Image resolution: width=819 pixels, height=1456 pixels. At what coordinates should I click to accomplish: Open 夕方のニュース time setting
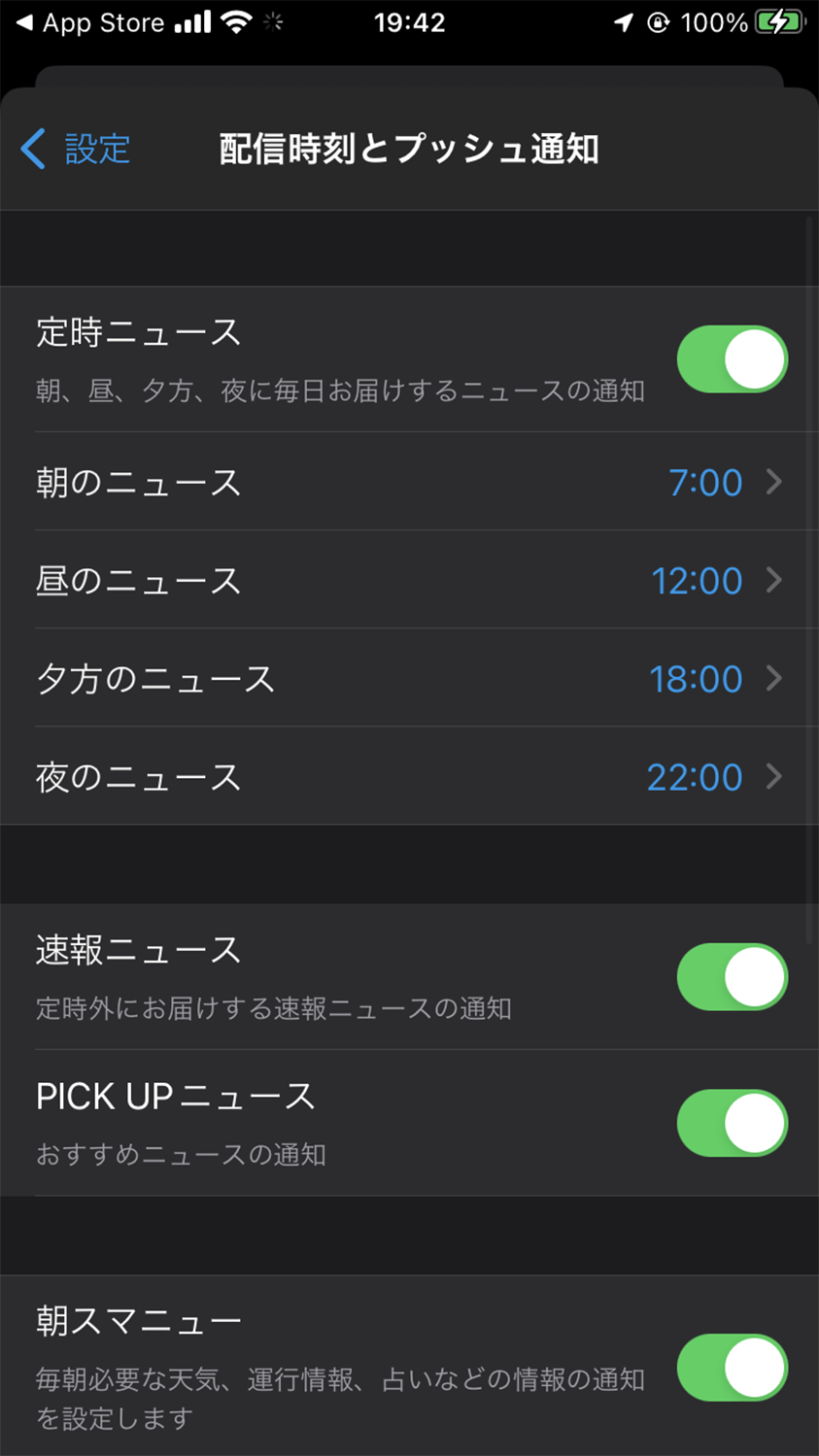pyautogui.click(x=409, y=678)
